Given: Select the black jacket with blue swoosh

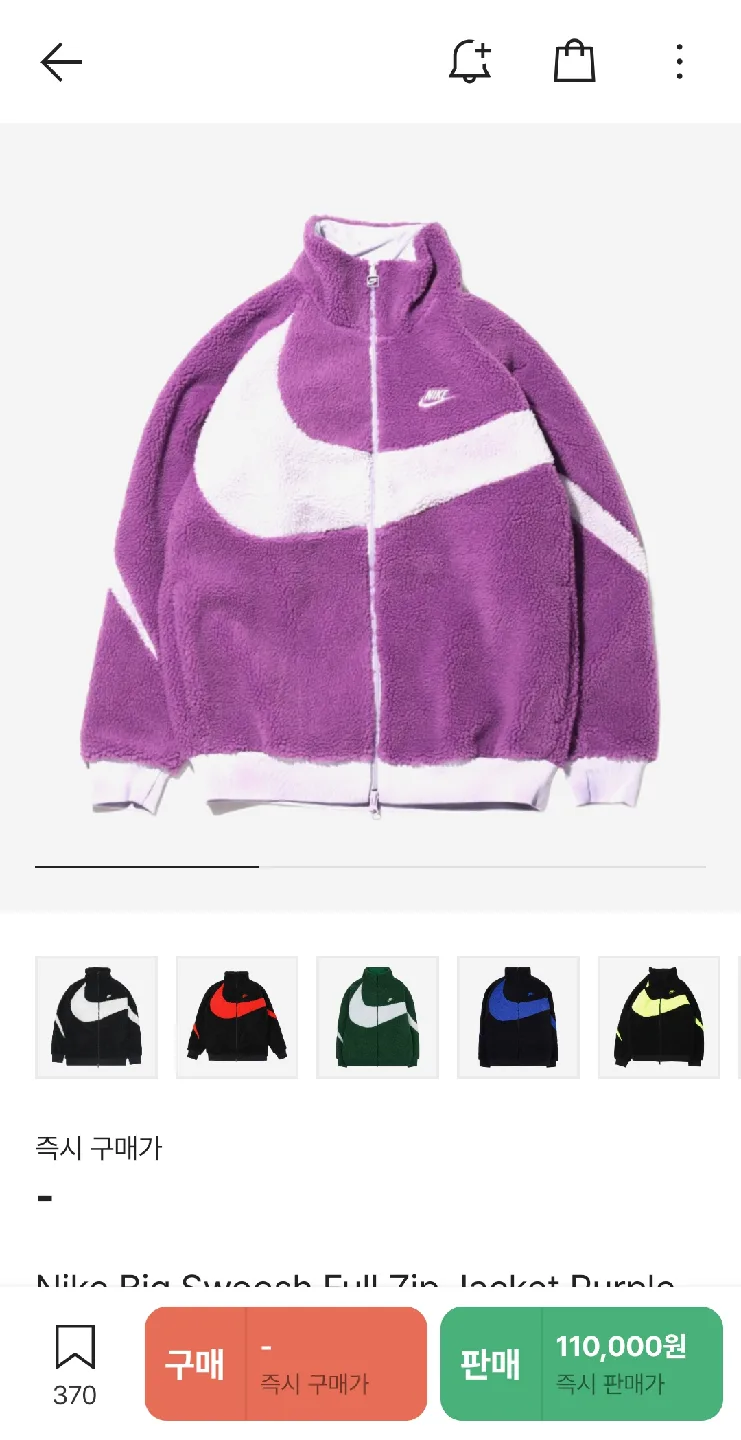Looking at the screenshot, I should [518, 1017].
